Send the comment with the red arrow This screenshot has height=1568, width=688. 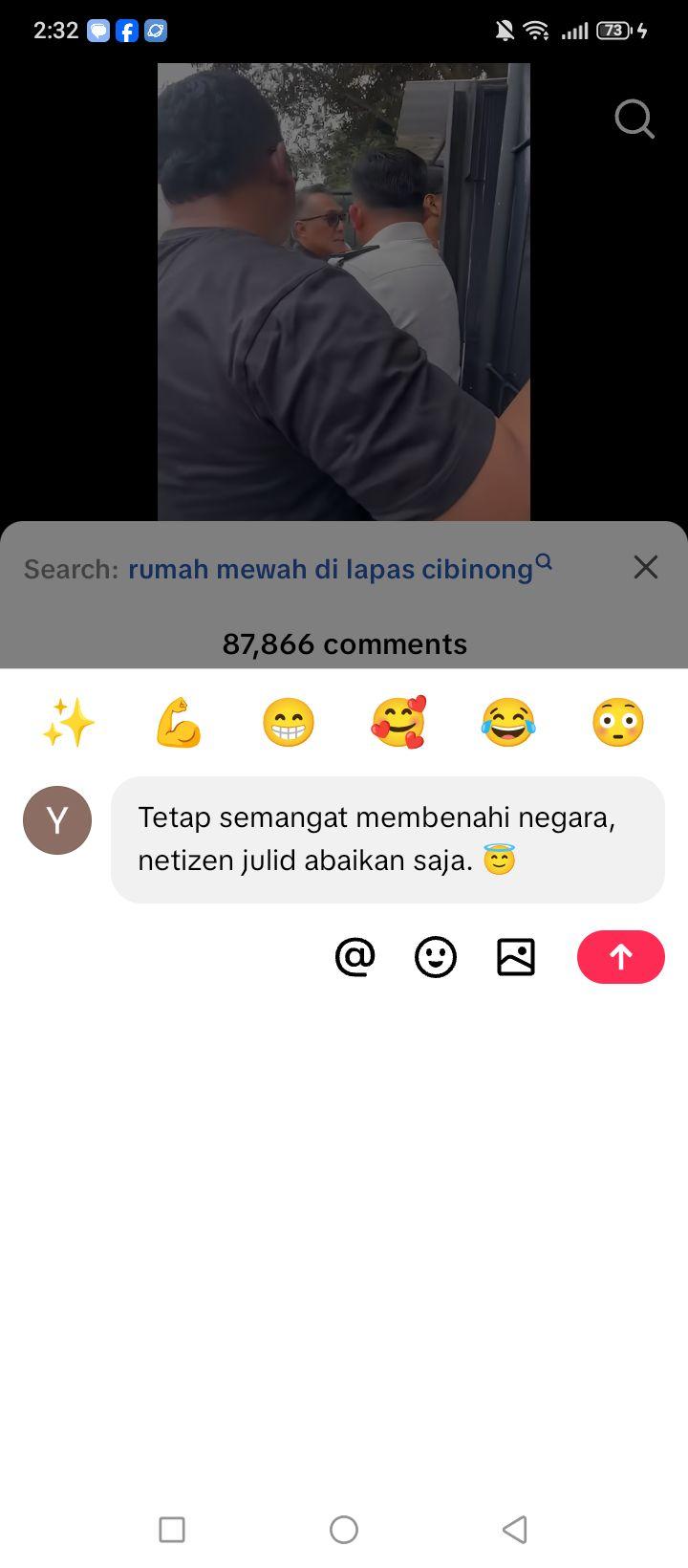click(x=621, y=957)
